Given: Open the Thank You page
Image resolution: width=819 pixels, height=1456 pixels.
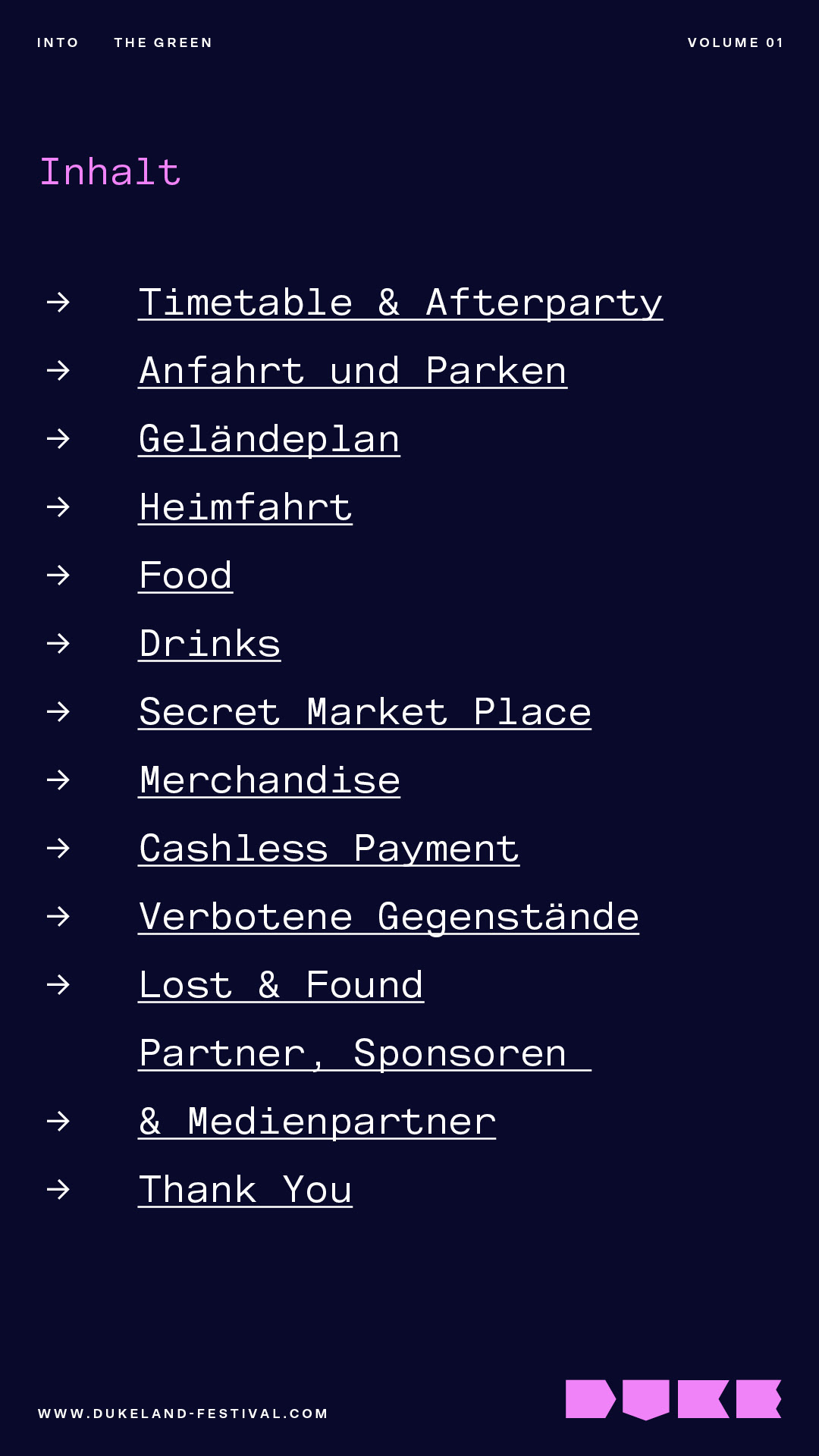Looking at the screenshot, I should [246, 1191].
